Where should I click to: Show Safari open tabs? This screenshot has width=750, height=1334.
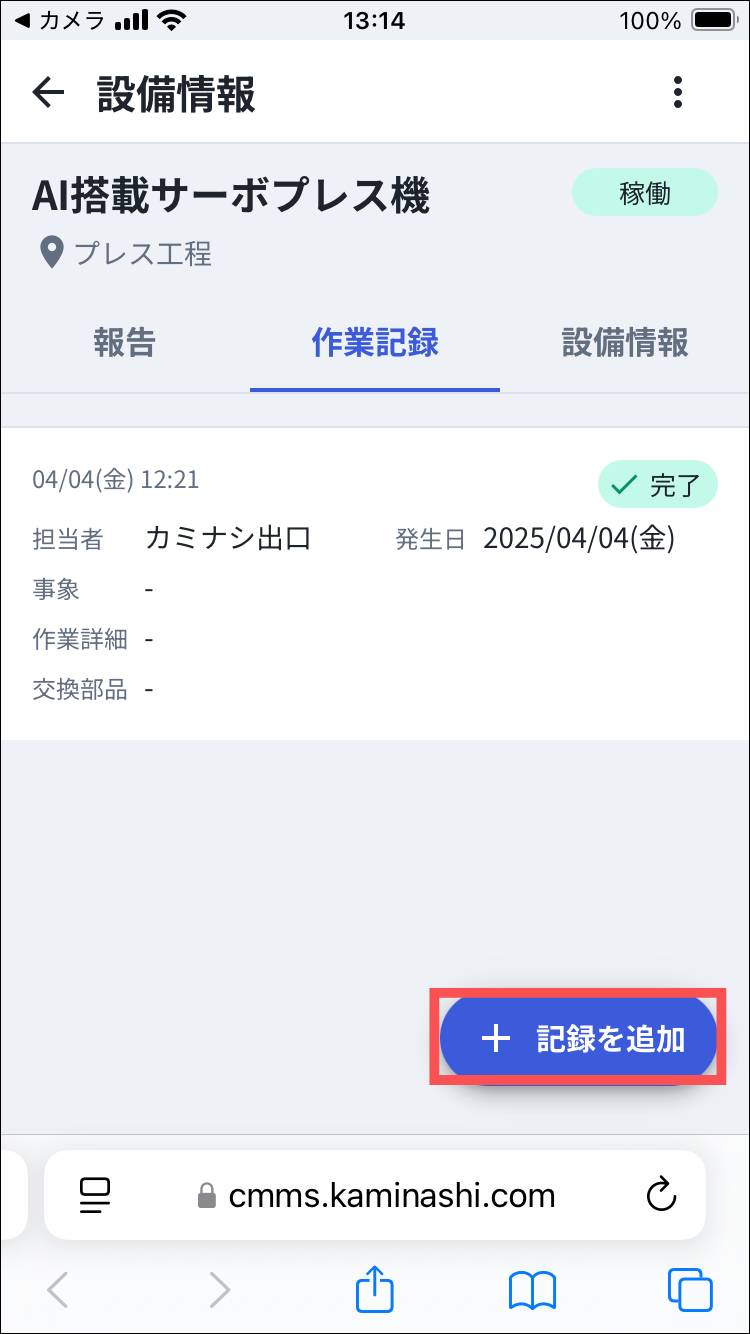(689, 1290)
